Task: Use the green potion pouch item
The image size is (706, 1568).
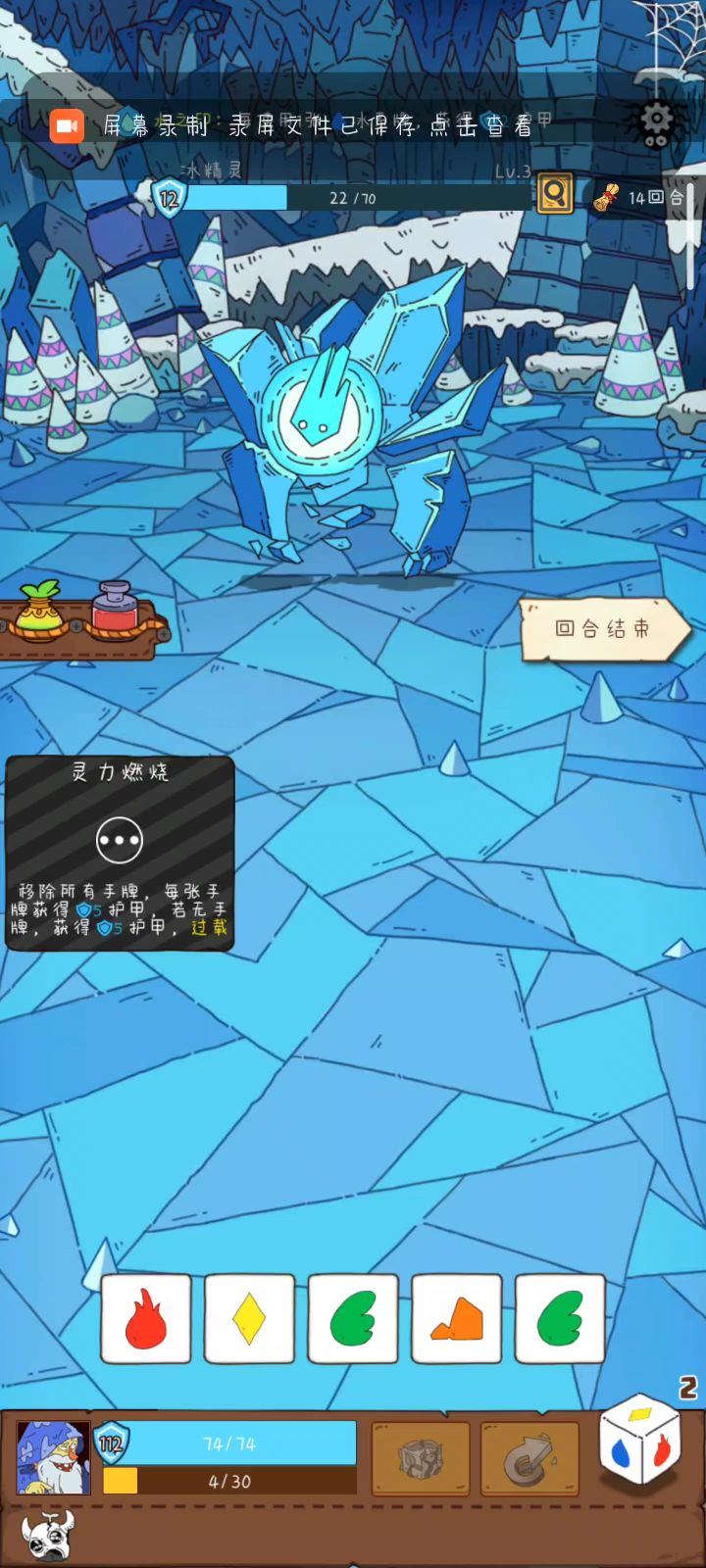Action: pyautogui.click(x=40, y=609)
